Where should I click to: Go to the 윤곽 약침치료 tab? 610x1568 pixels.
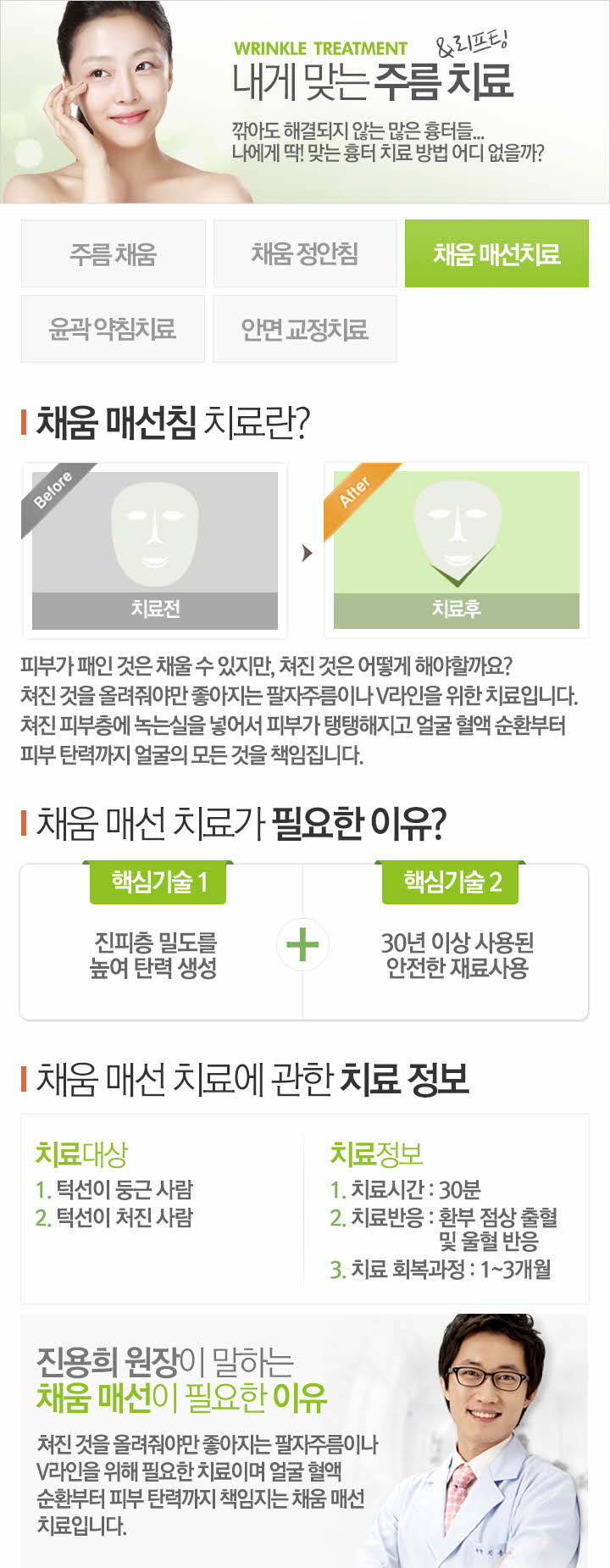tap(114, 329)
